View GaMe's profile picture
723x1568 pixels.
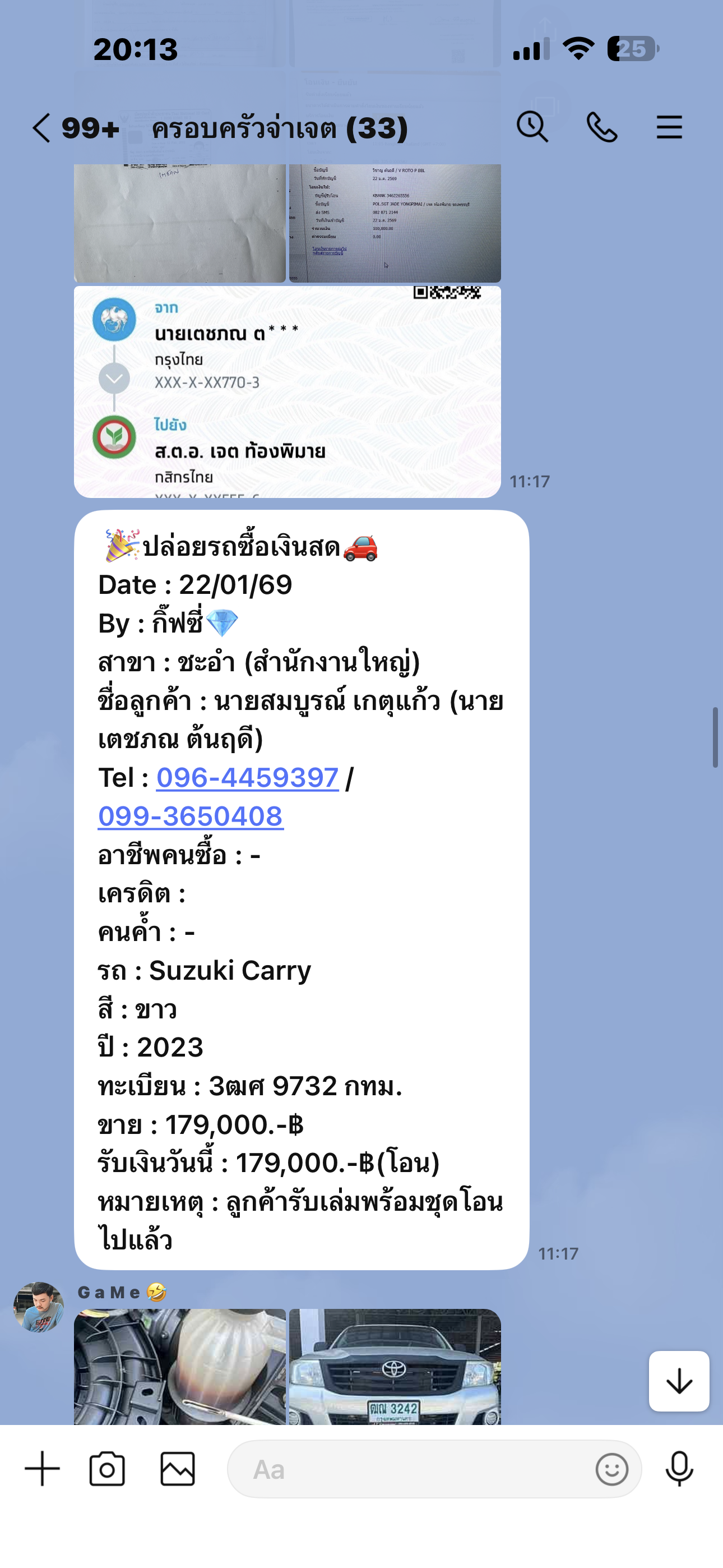click(x=38, y=1307)
